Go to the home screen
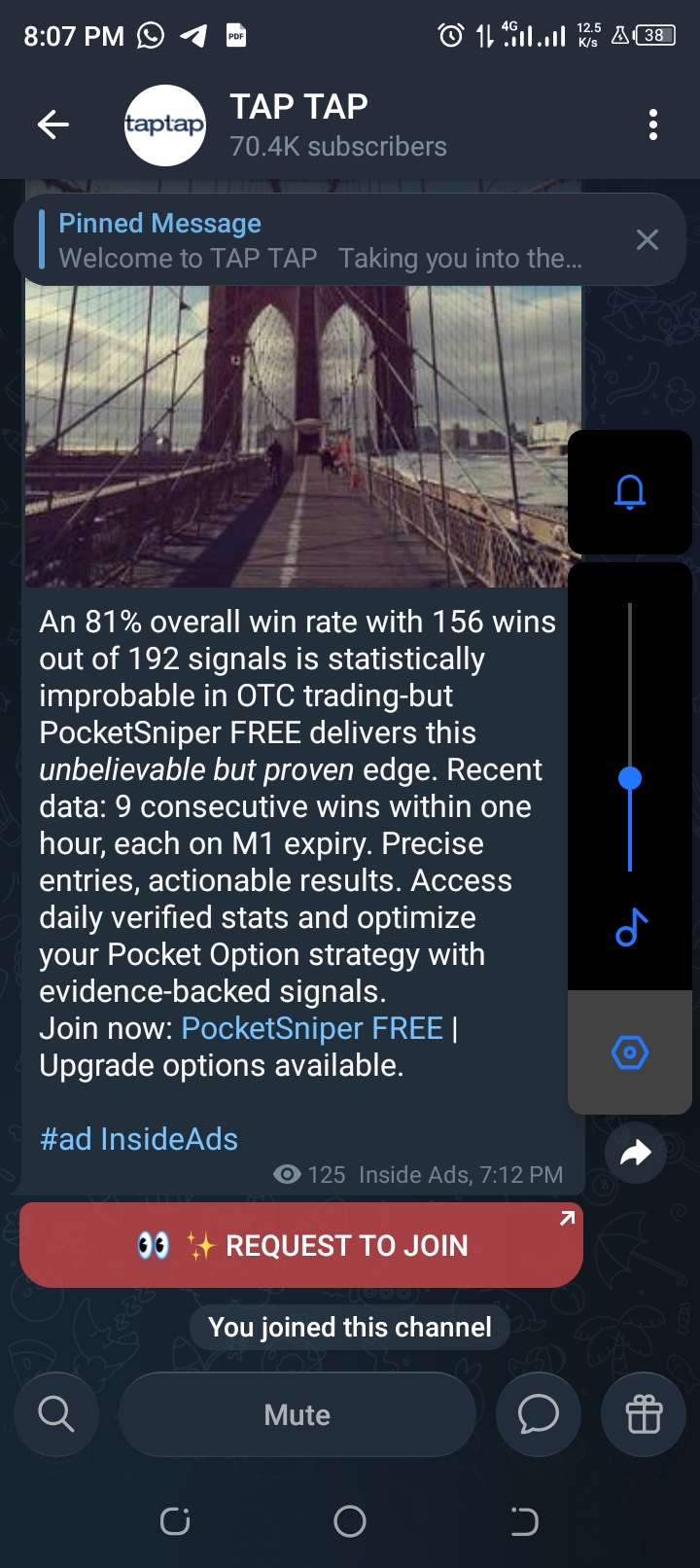 click(x=350, y=1521)
